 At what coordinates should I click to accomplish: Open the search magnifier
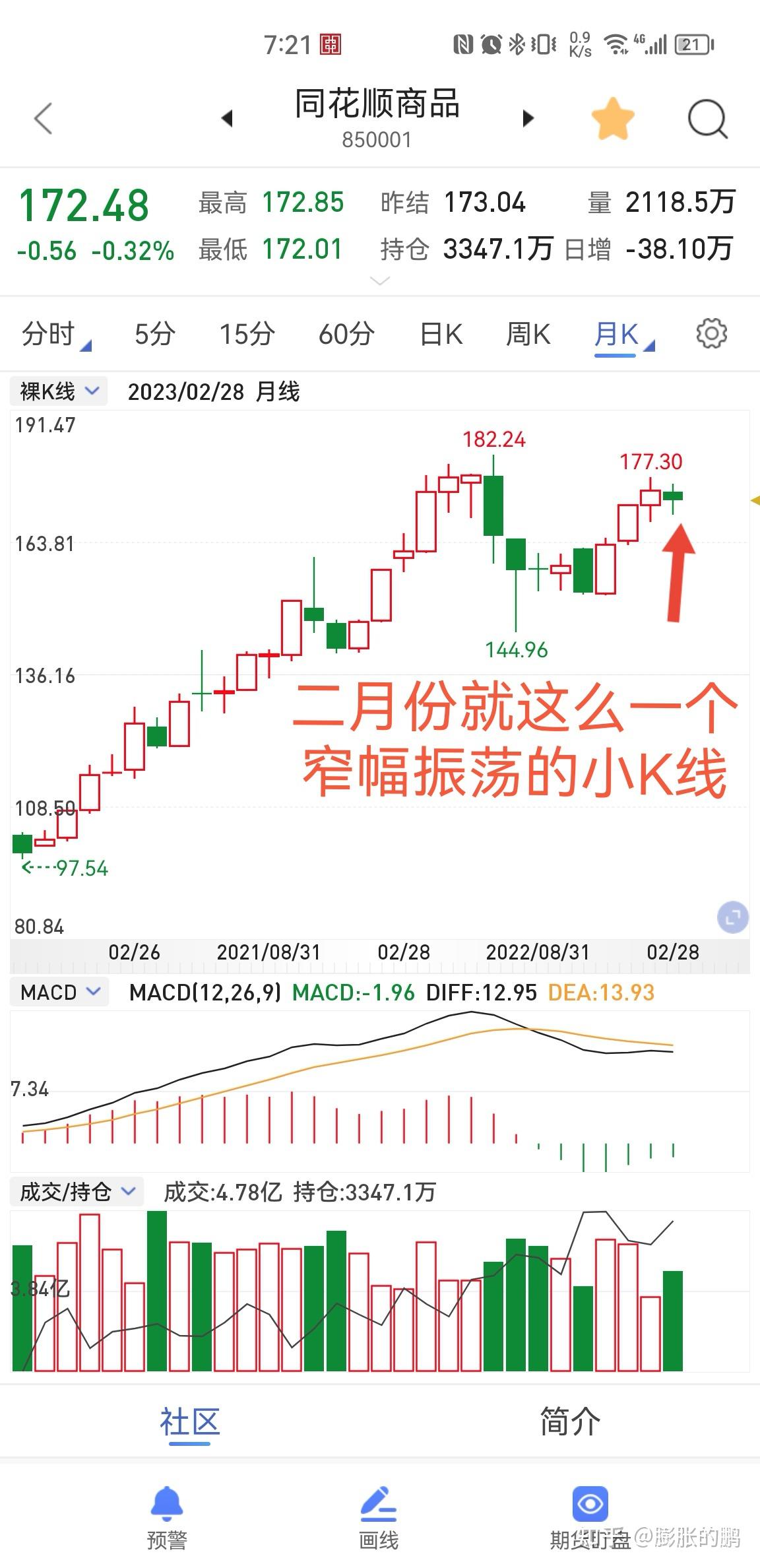coord(708,119)
